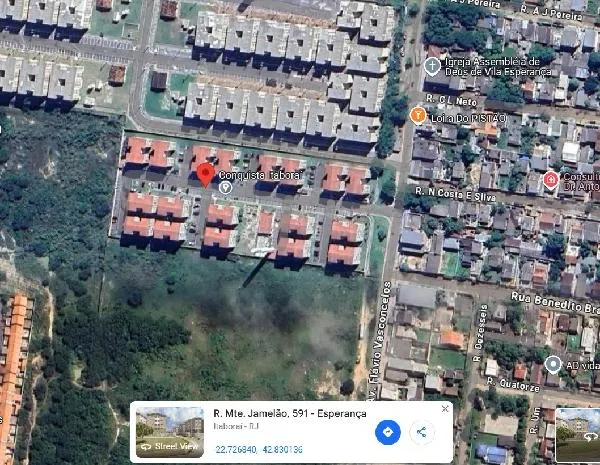The height and width of the screenshot is (465, 600).
Task: Tap the Loja Do PISTÃO marker
Action: [x=418, y=116]
